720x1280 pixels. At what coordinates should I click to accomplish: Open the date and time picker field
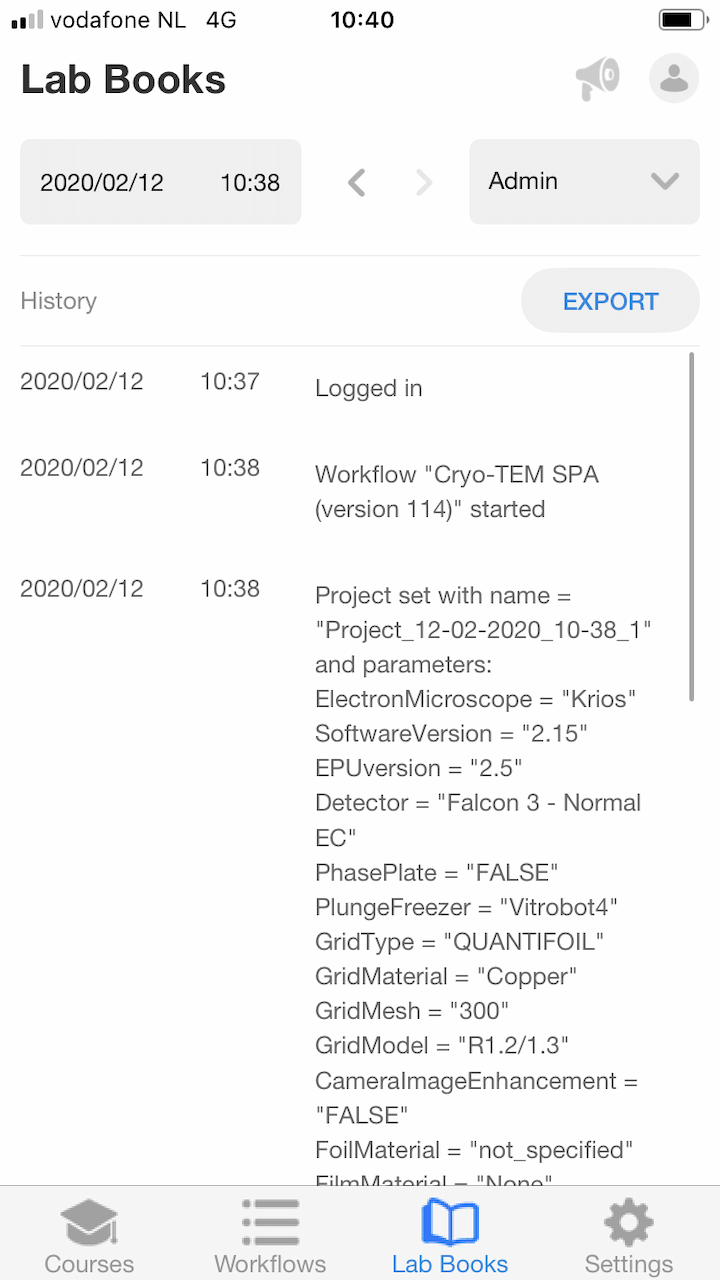pos(160,181)
